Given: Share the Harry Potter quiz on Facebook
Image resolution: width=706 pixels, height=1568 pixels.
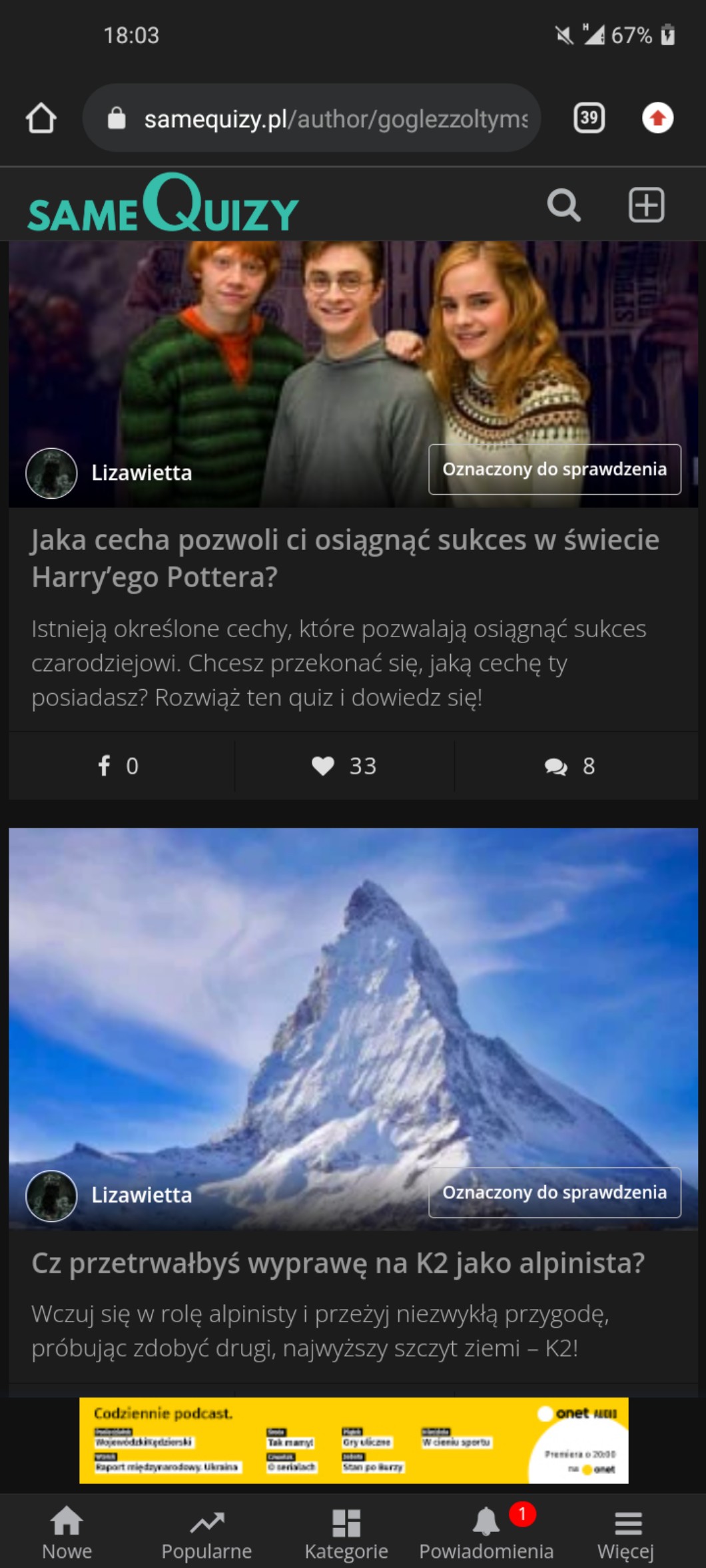Looking at the screenshot, I should [x=119, y=766].
